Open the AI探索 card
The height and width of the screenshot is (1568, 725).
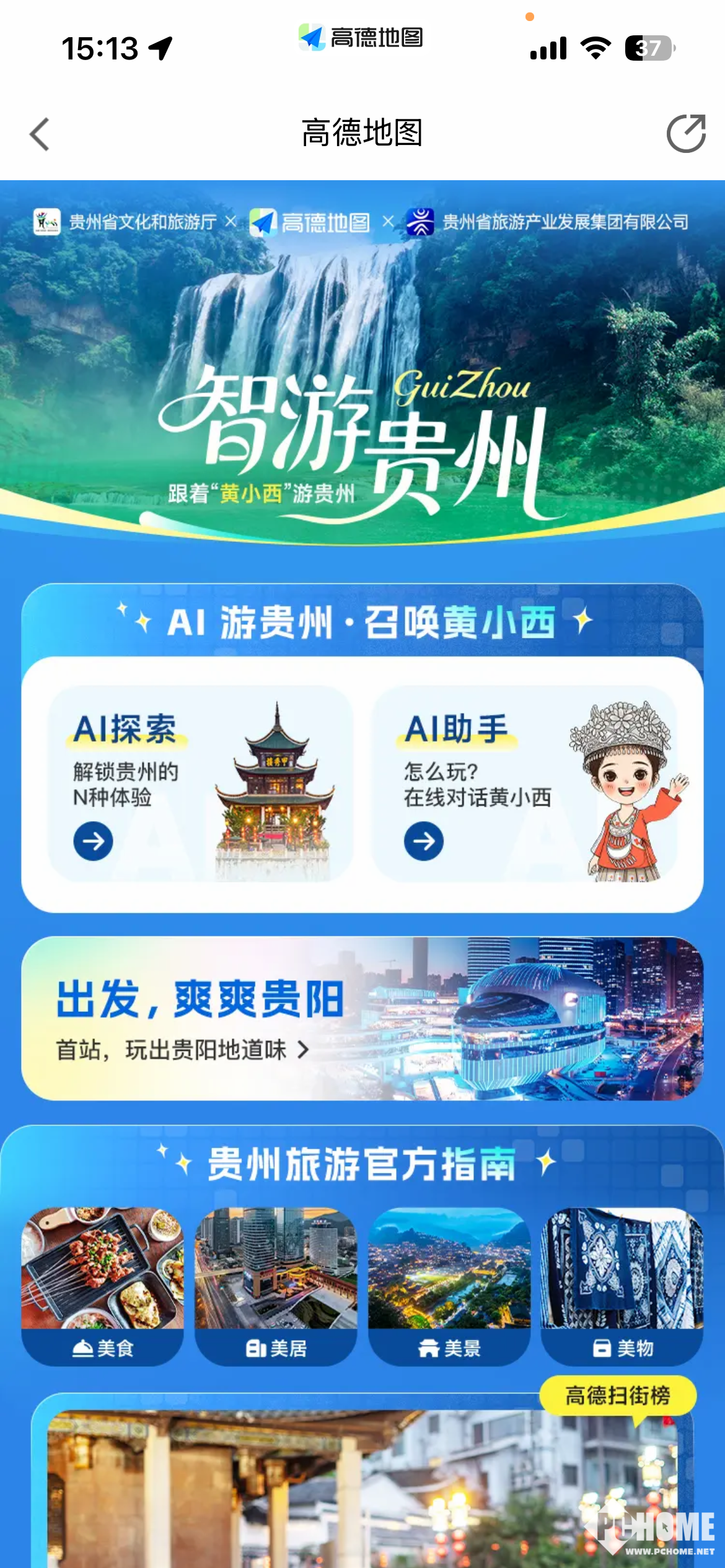pos(200,783)
